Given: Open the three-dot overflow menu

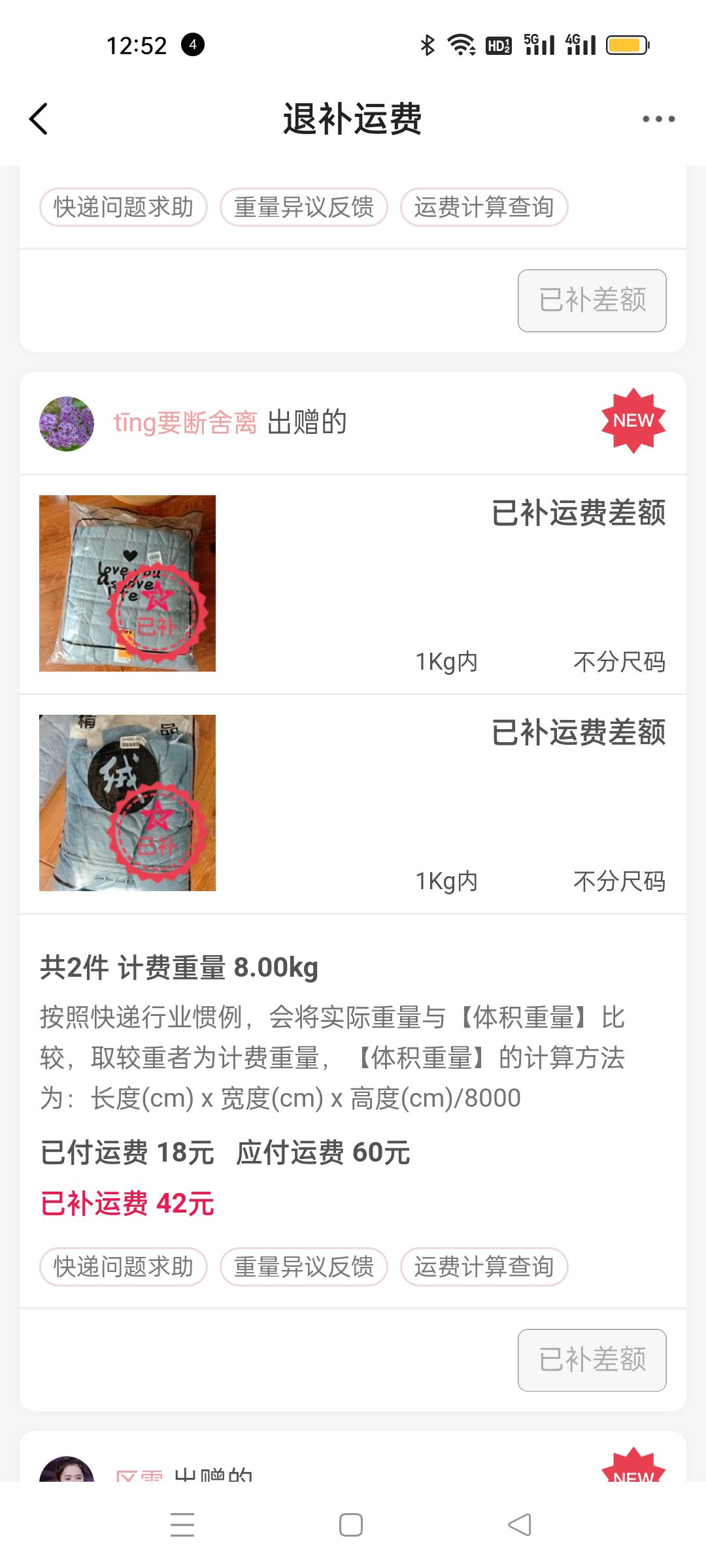Looking at the screenshot, I should click(x=658, y=119).
